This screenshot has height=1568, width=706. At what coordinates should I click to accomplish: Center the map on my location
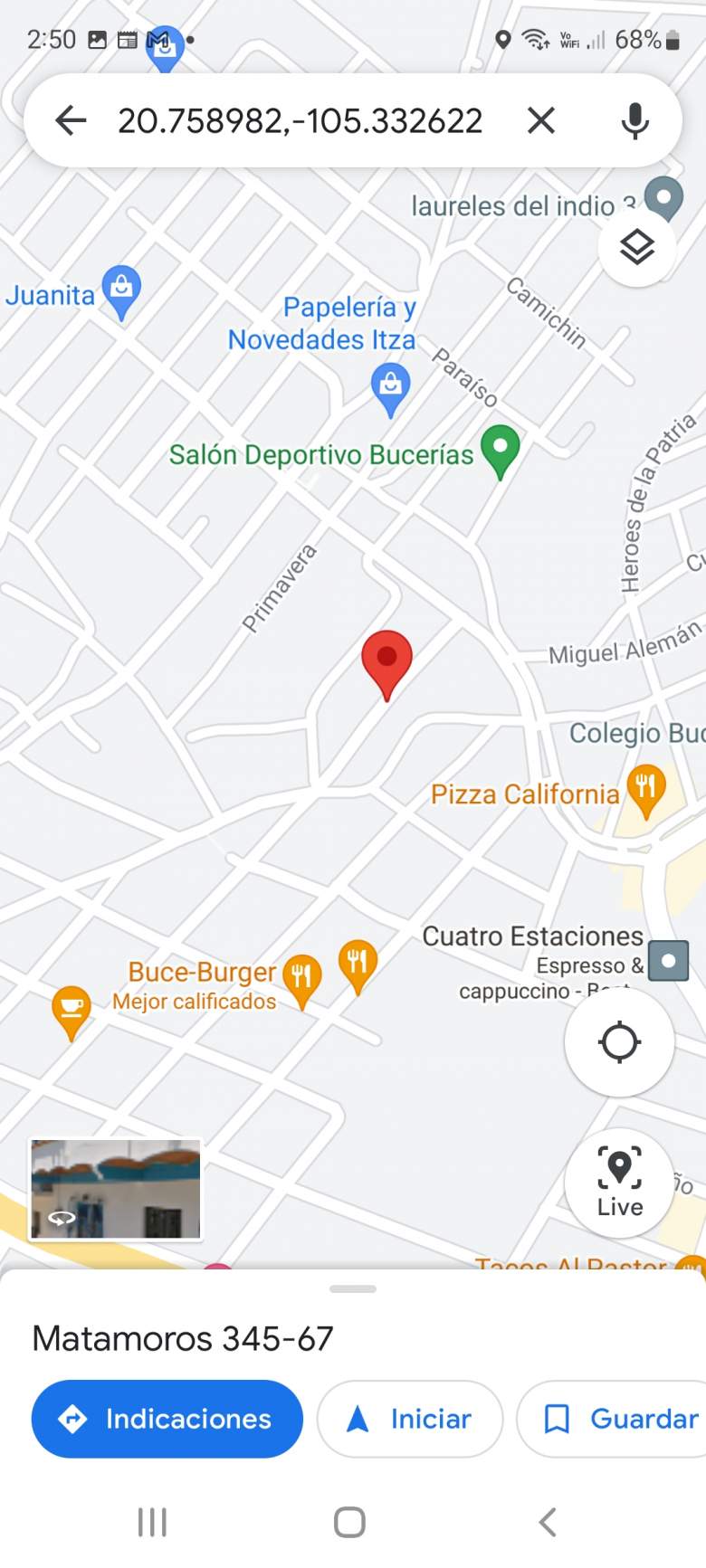coord(619,1041)
